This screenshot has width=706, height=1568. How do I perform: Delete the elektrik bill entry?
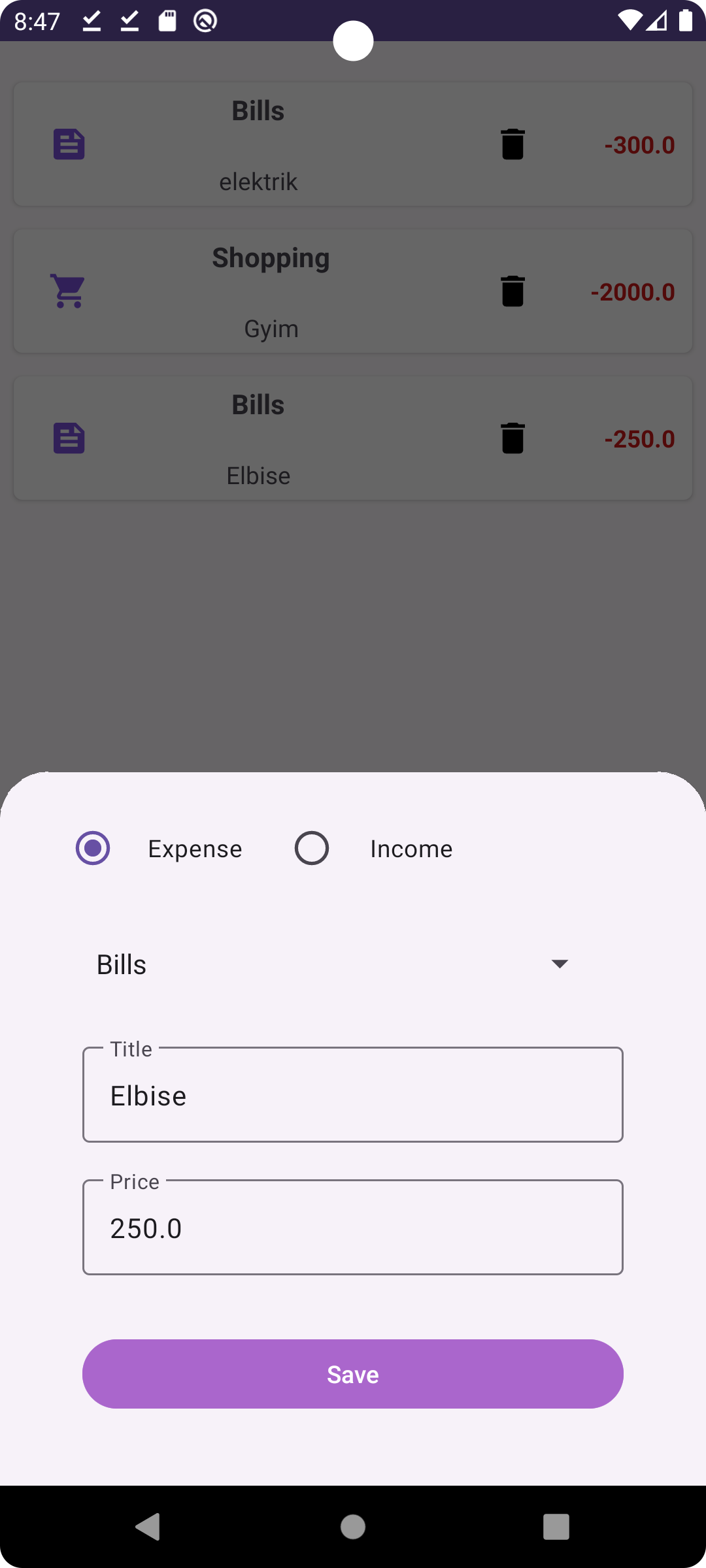point(513,144)
